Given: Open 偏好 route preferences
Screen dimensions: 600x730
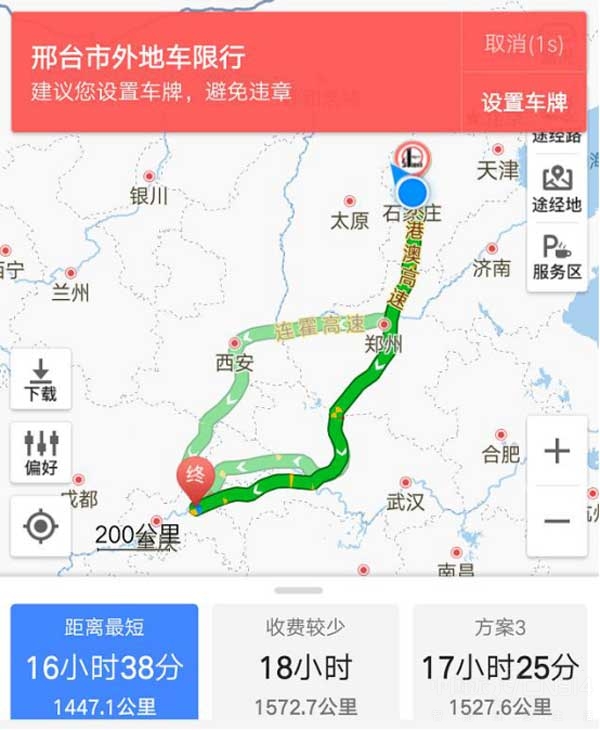Looking at the screenshot, I should (x=41, y=453).
